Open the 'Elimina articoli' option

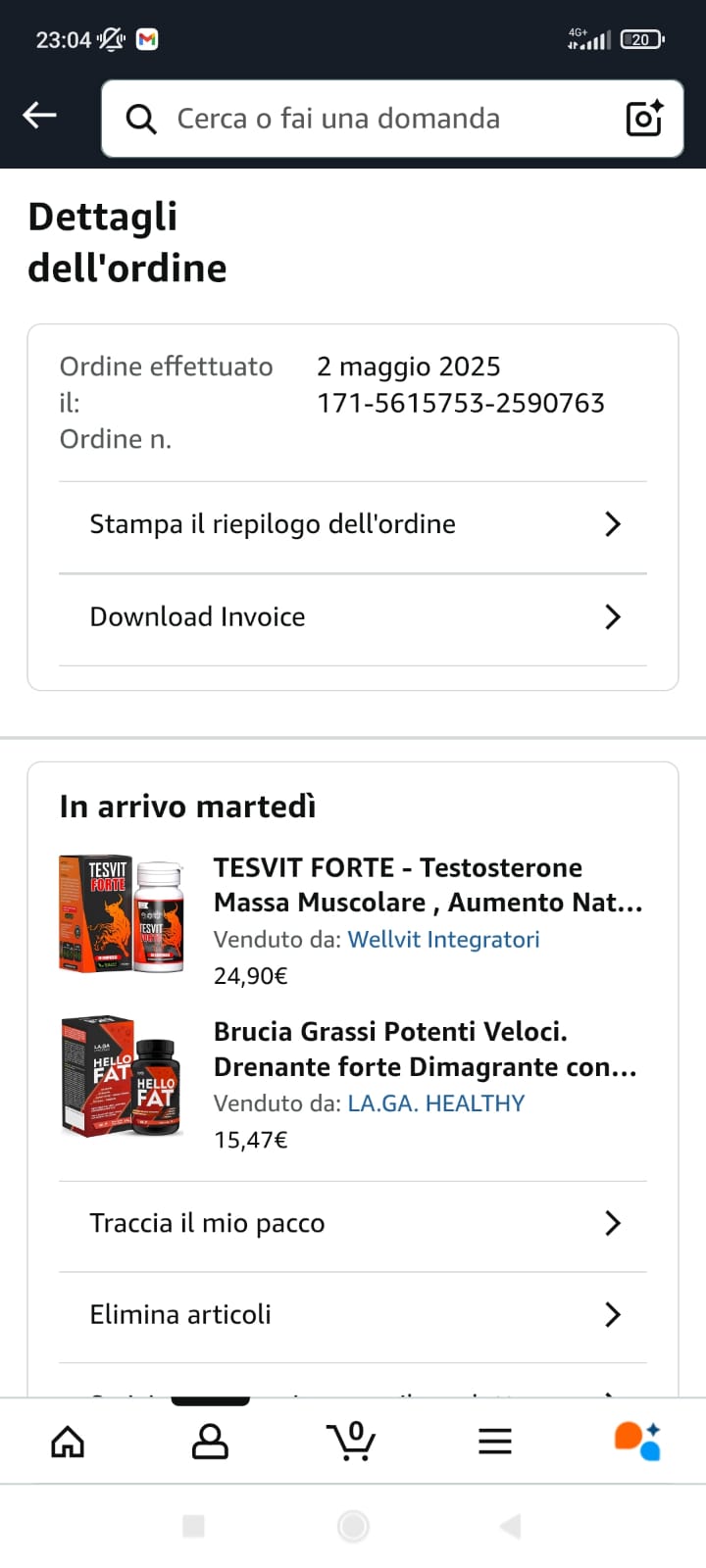[353, 1314]
